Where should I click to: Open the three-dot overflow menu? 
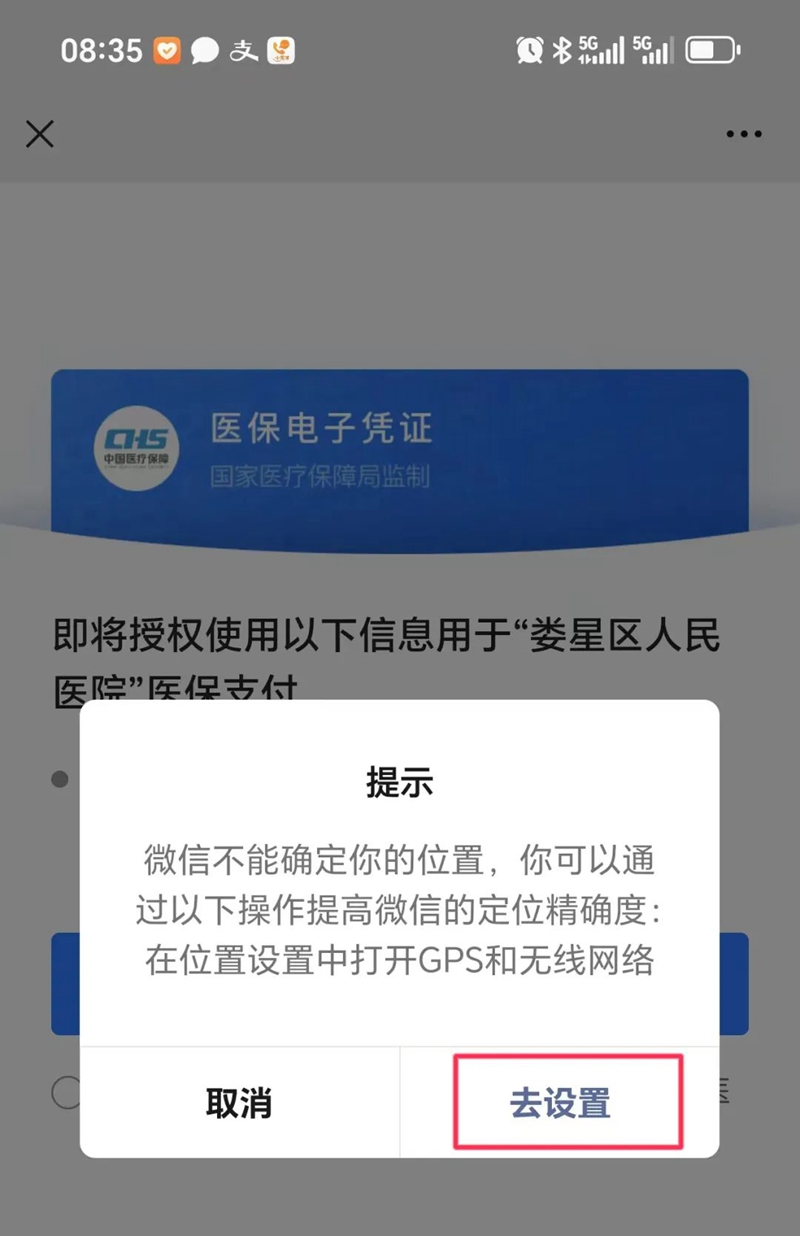743,134
